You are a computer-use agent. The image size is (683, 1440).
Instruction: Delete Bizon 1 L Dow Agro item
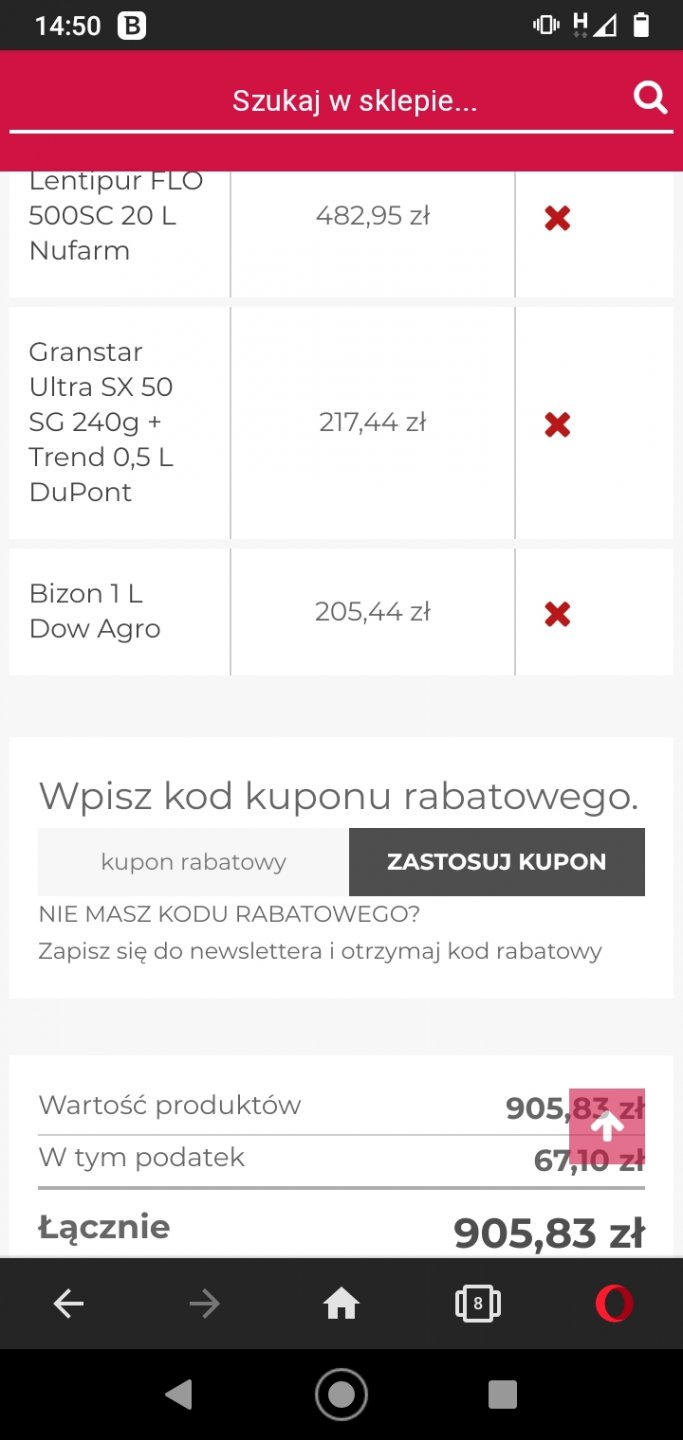(557, 614)
